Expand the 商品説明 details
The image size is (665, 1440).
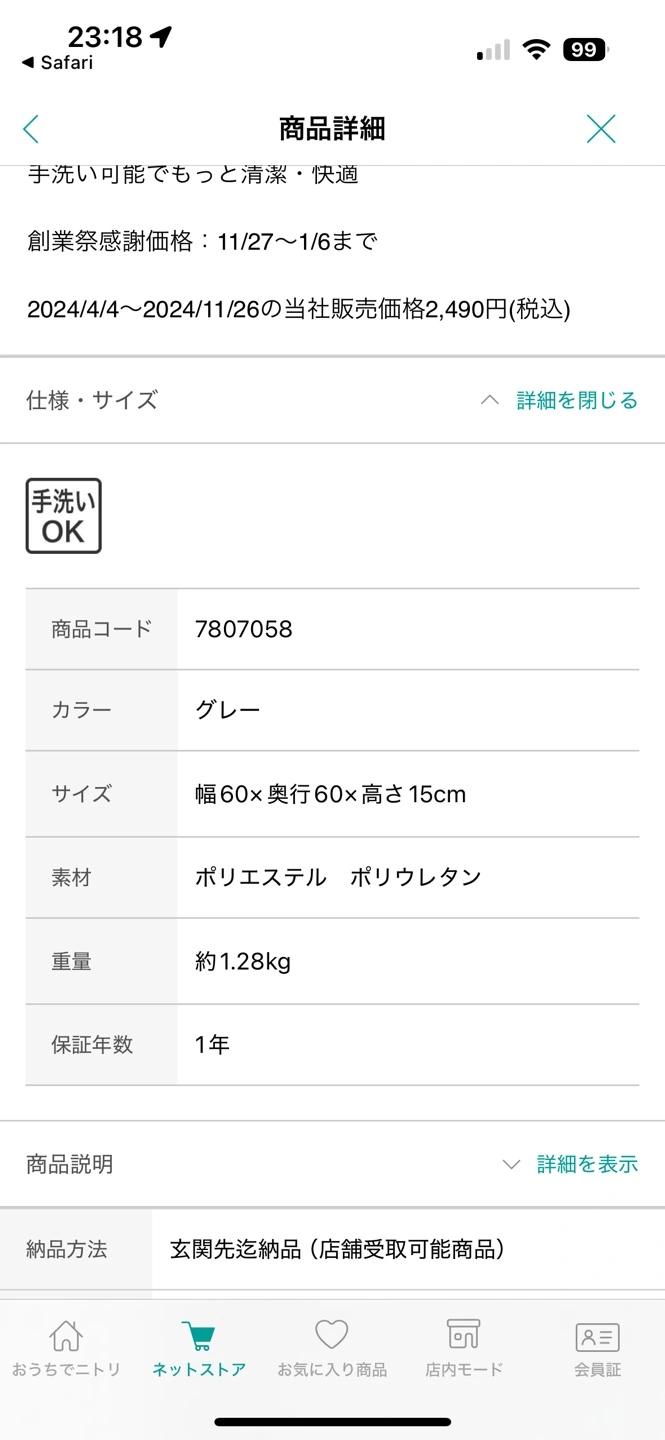pos(570,1164)
